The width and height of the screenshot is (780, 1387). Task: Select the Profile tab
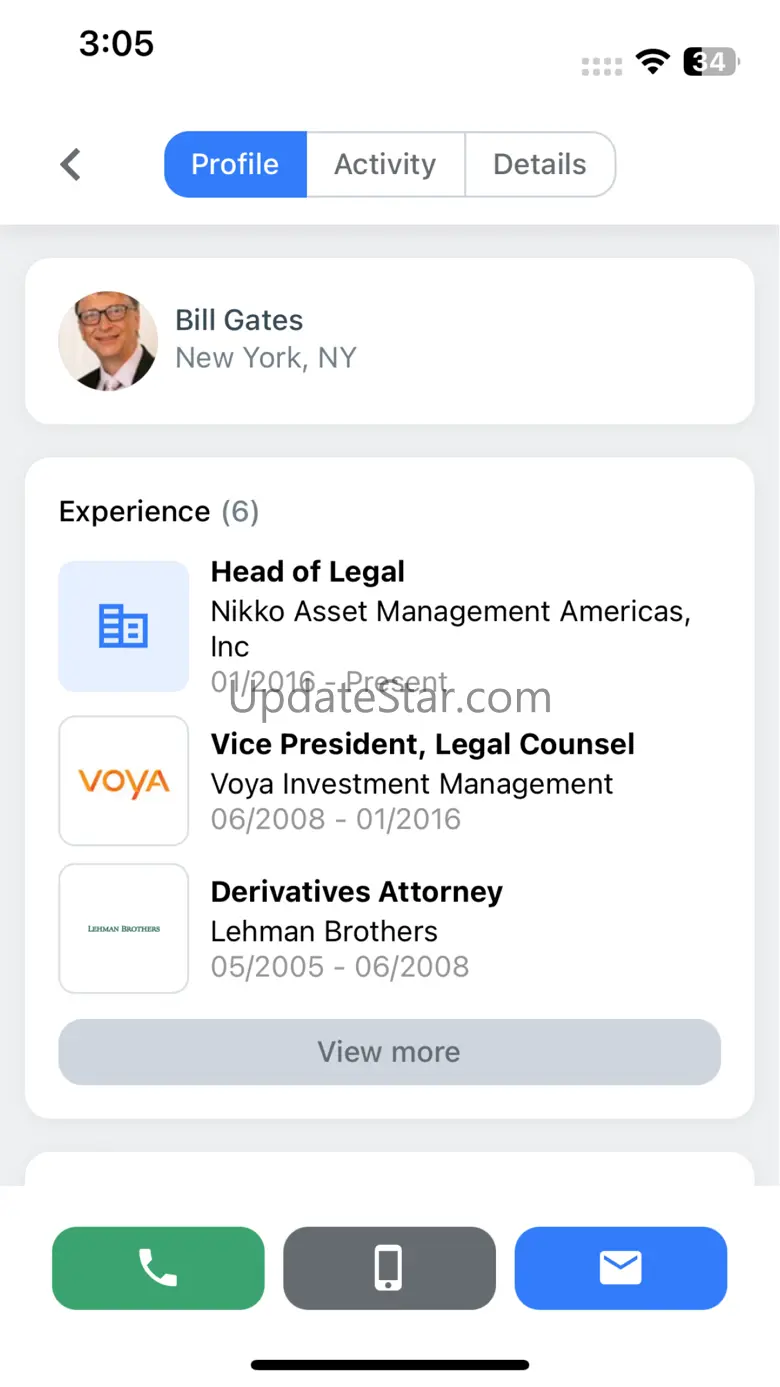235,164
